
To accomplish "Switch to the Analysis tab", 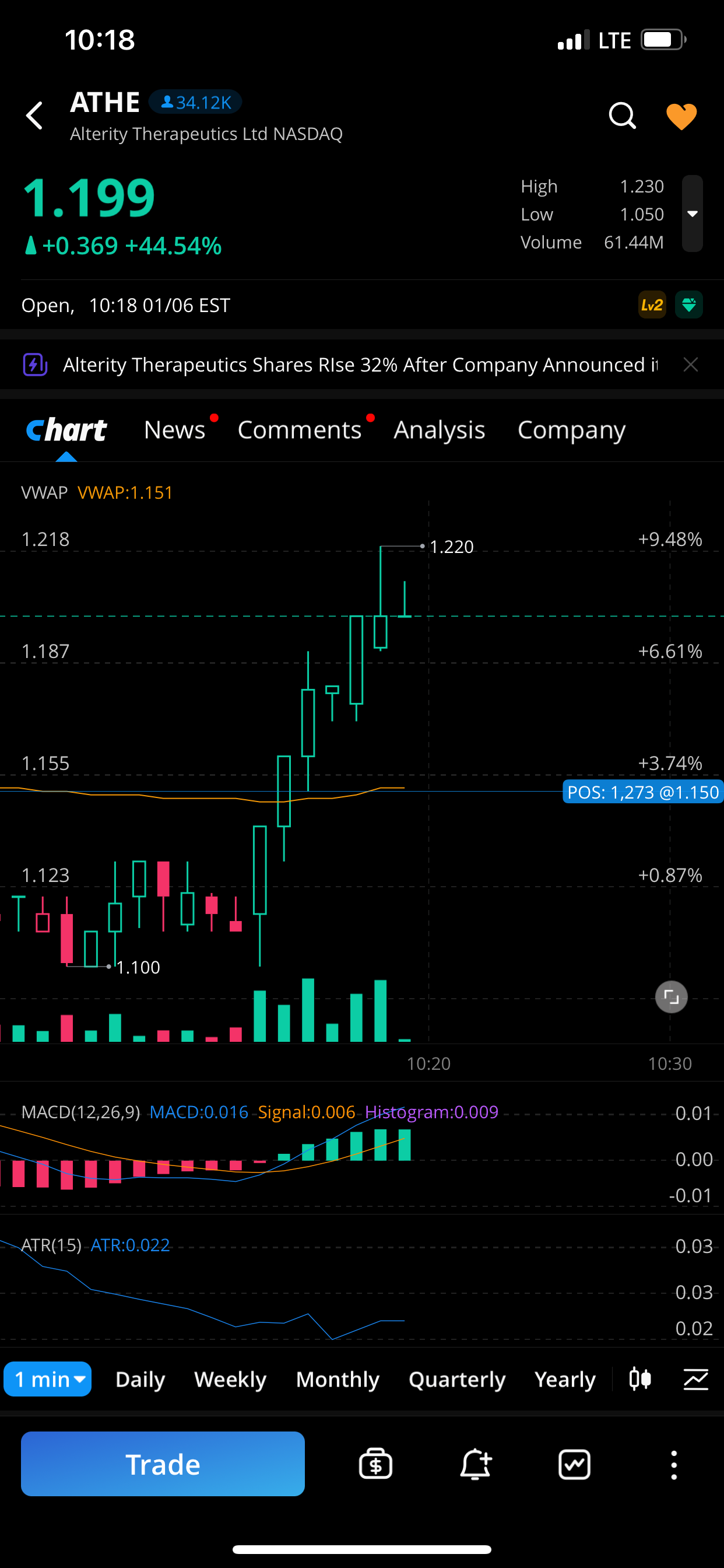I will click(x=439, y=430).
